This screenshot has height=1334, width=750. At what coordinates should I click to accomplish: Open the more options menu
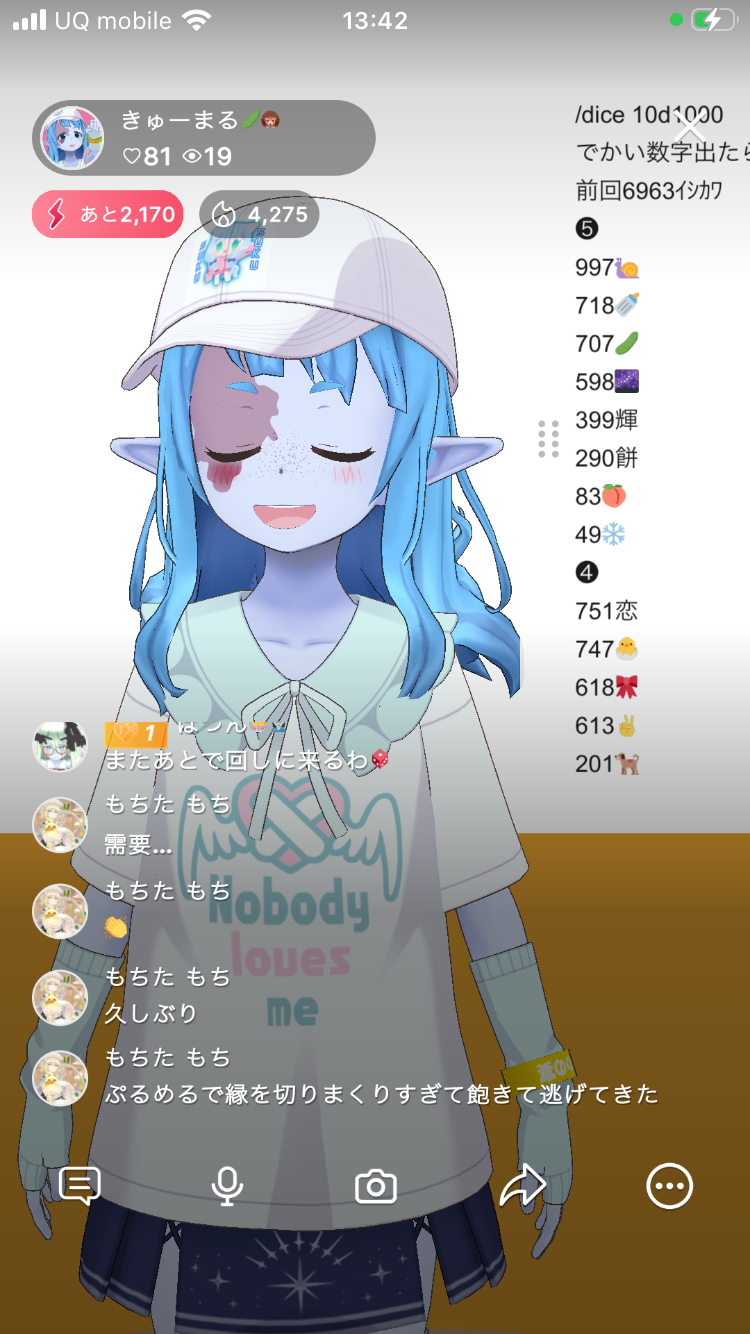(669, 1186)
